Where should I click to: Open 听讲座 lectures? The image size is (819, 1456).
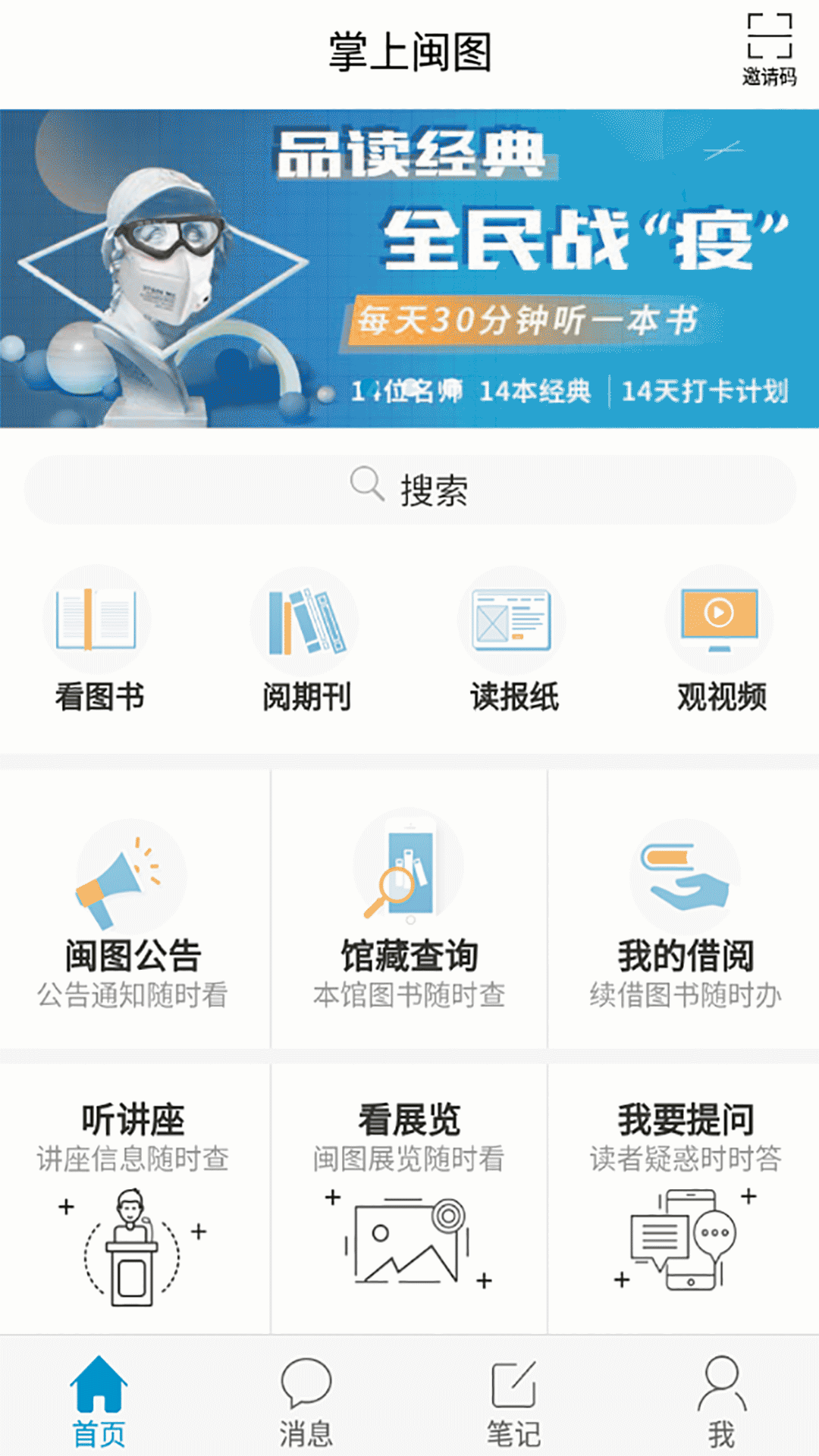(133, 1198)
